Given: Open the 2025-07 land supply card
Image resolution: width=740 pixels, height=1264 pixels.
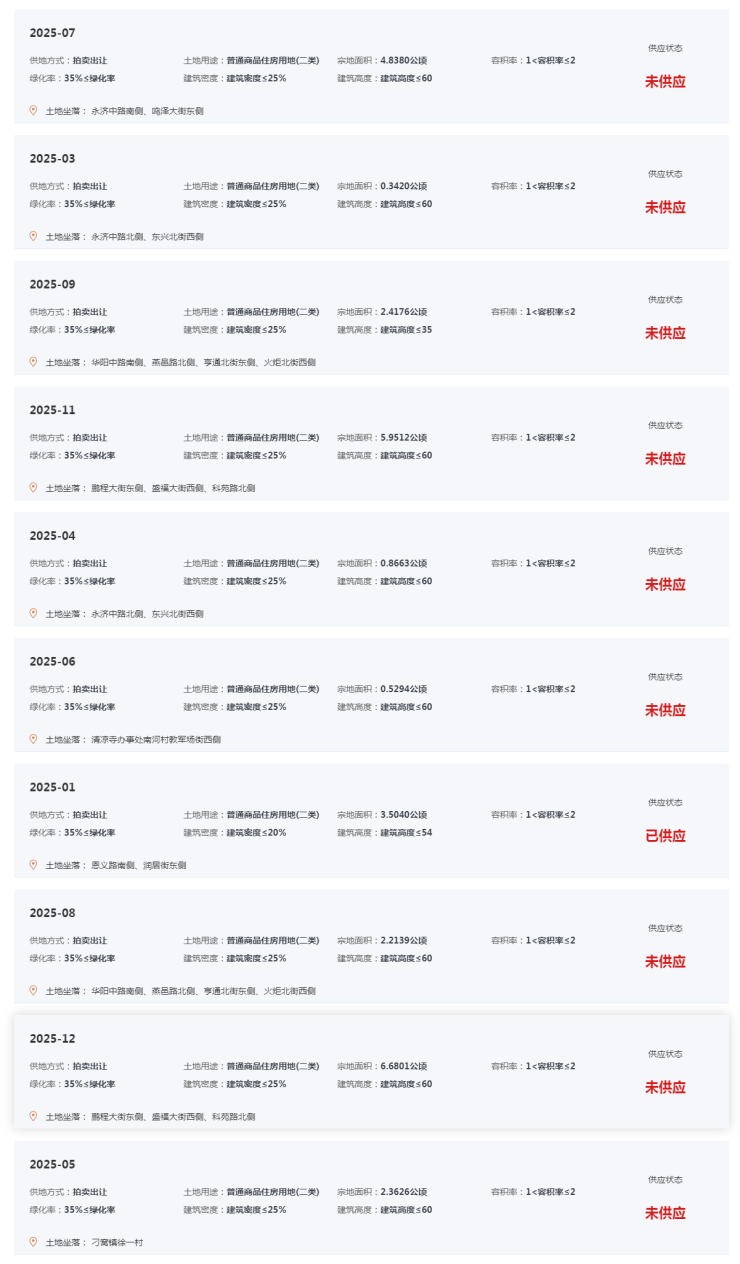Looking at the screenshot, I should pos(370,67).
